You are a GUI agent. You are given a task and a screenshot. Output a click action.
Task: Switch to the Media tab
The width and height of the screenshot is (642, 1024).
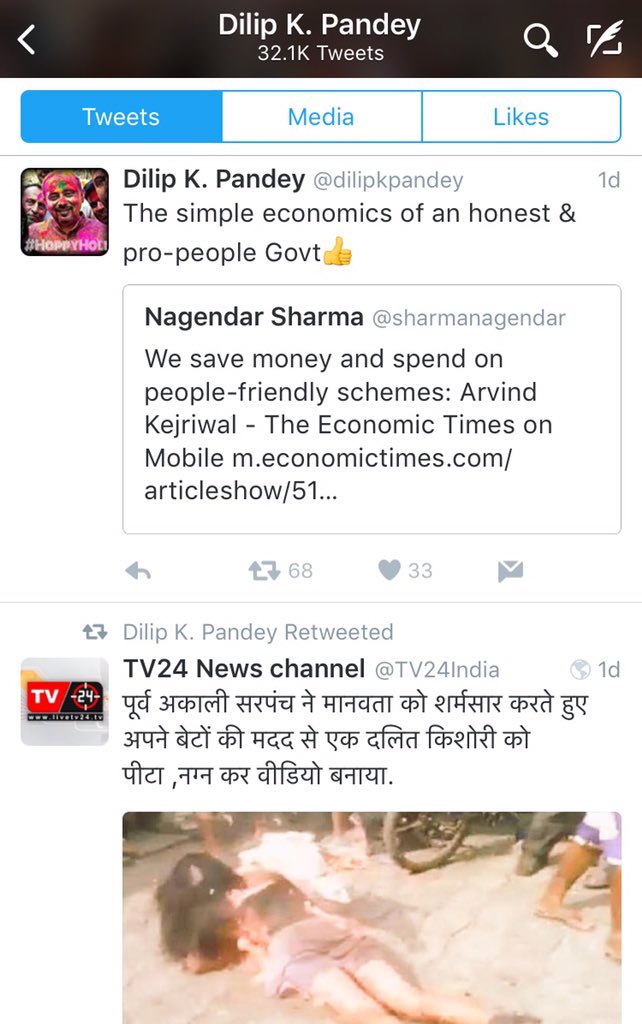coord(321,117)
